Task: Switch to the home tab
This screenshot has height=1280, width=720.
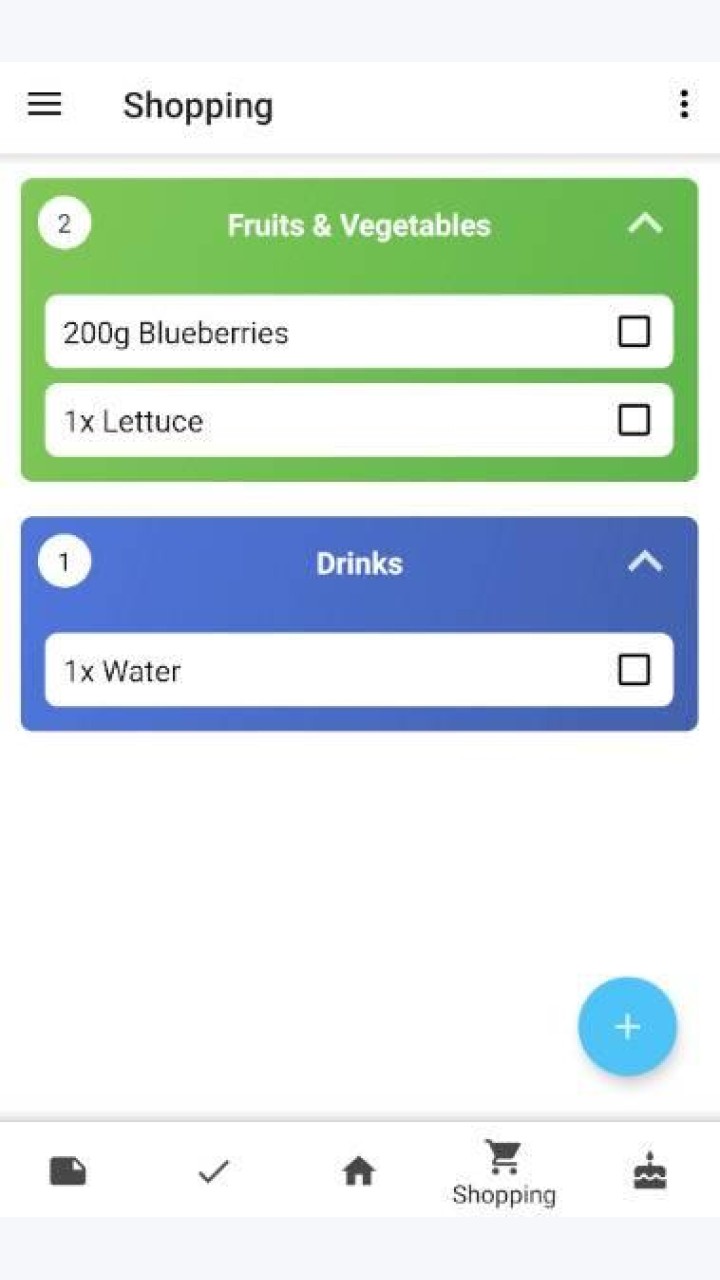Action: (x=359, y=1171)
